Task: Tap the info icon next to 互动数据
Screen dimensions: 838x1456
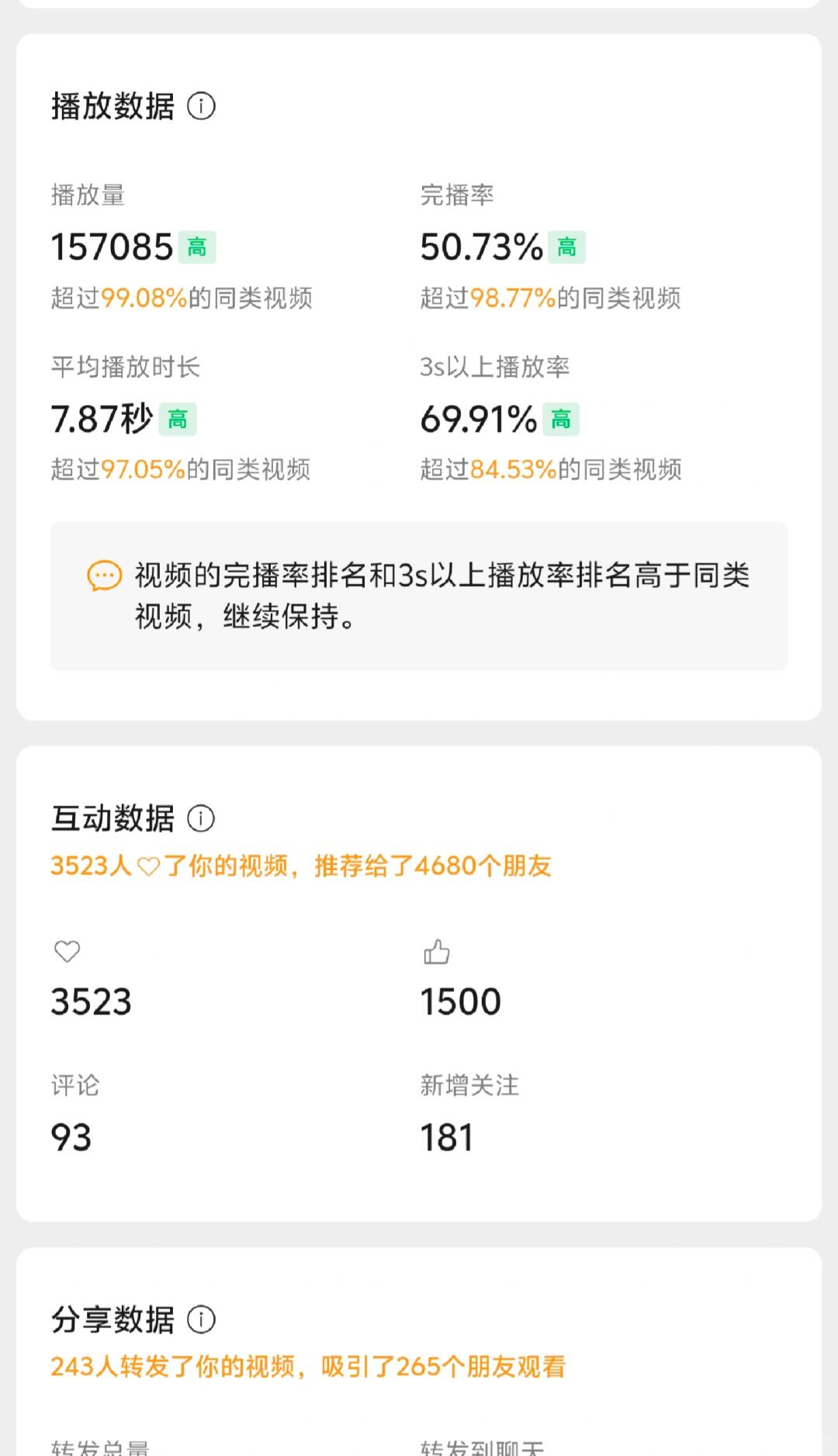Action: point(201,818)
